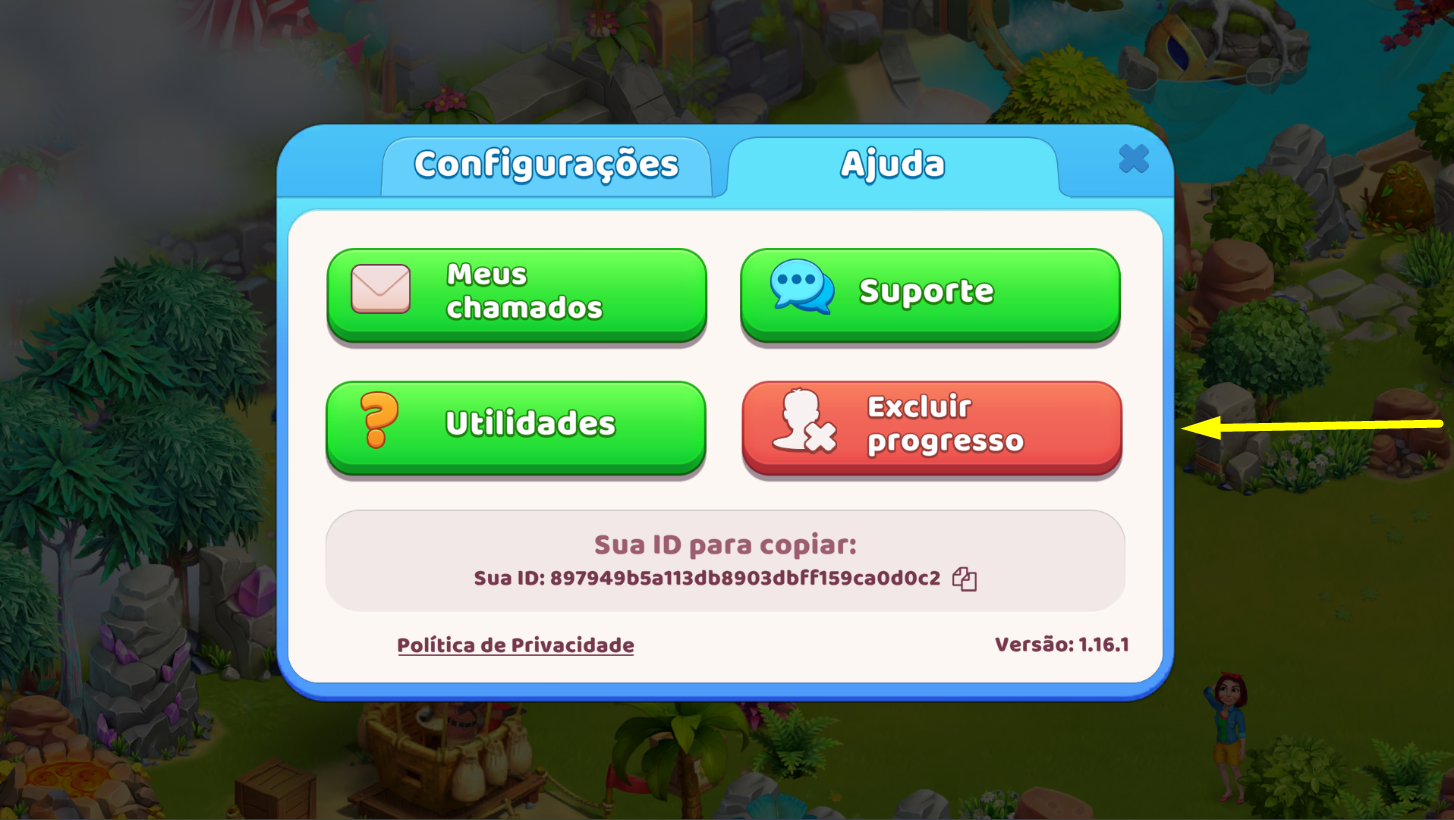This screenshot has height=820, width=1454.
Task: Open Utilidades
Action: pyautogui.click(x=516, y=425)
